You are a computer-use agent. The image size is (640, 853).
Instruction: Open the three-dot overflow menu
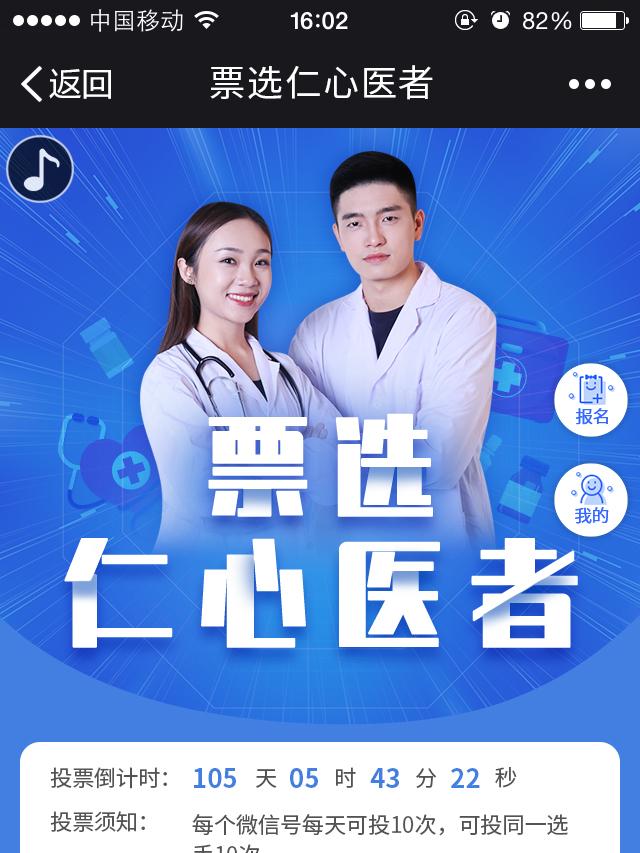[x=589, y=85]
